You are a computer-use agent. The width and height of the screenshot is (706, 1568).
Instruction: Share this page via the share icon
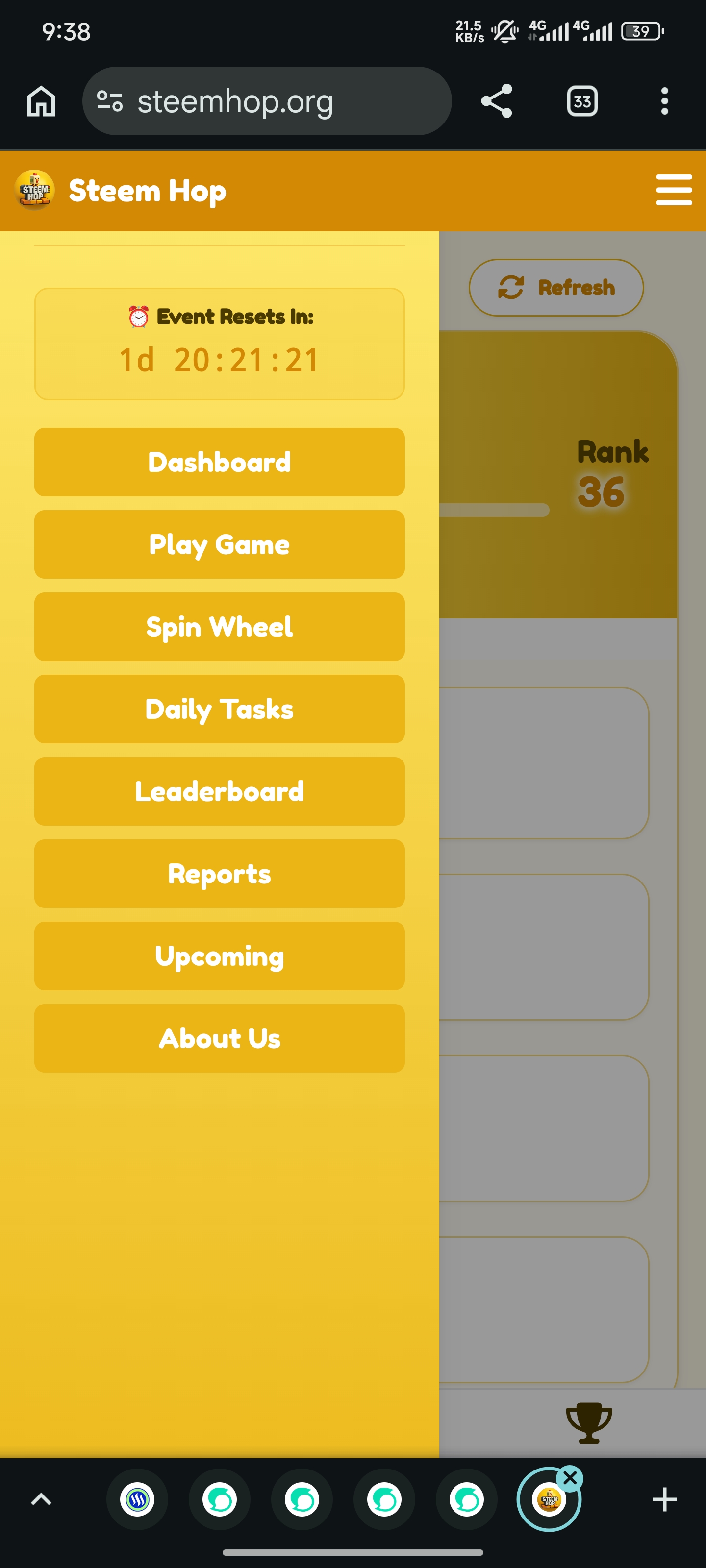(x=497, y=101)
